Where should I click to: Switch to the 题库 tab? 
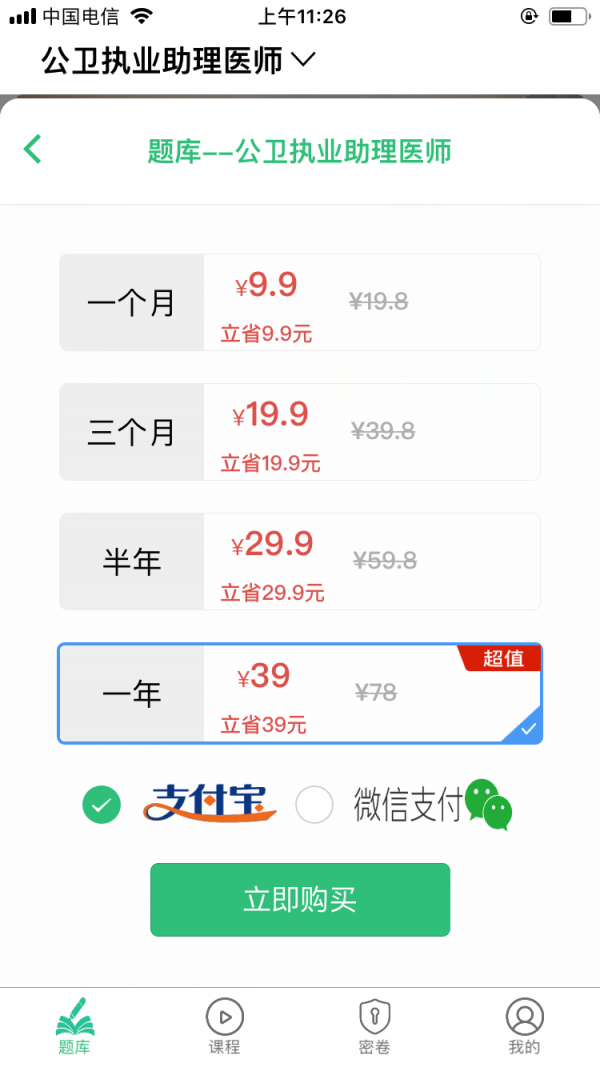tap(75, 1026)
